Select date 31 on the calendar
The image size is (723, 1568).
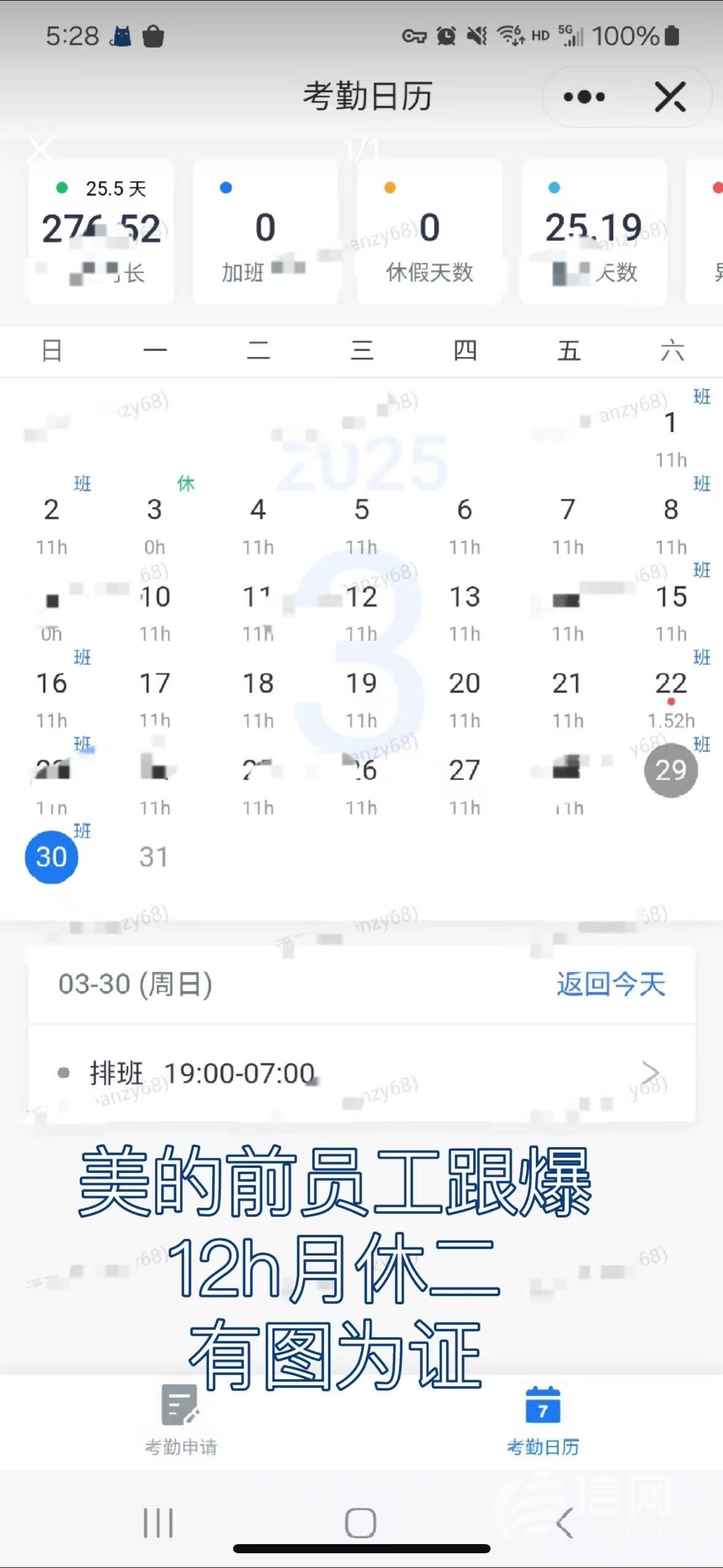pyautogui.click(x=153, y=857)
